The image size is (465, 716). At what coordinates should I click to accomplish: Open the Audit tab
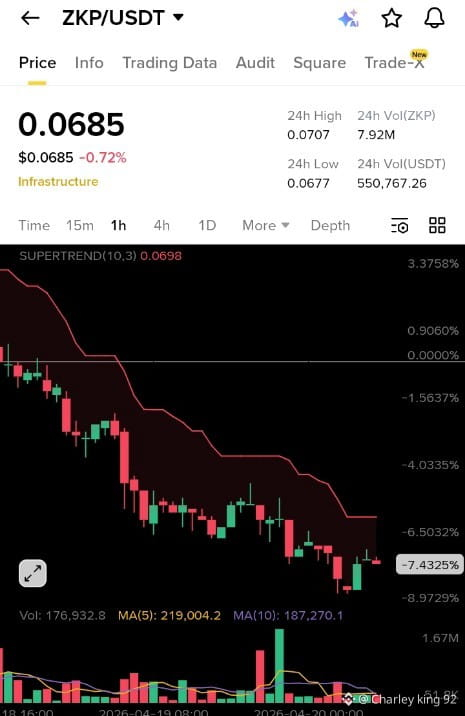pyautogui.click(x=255, y=63)
